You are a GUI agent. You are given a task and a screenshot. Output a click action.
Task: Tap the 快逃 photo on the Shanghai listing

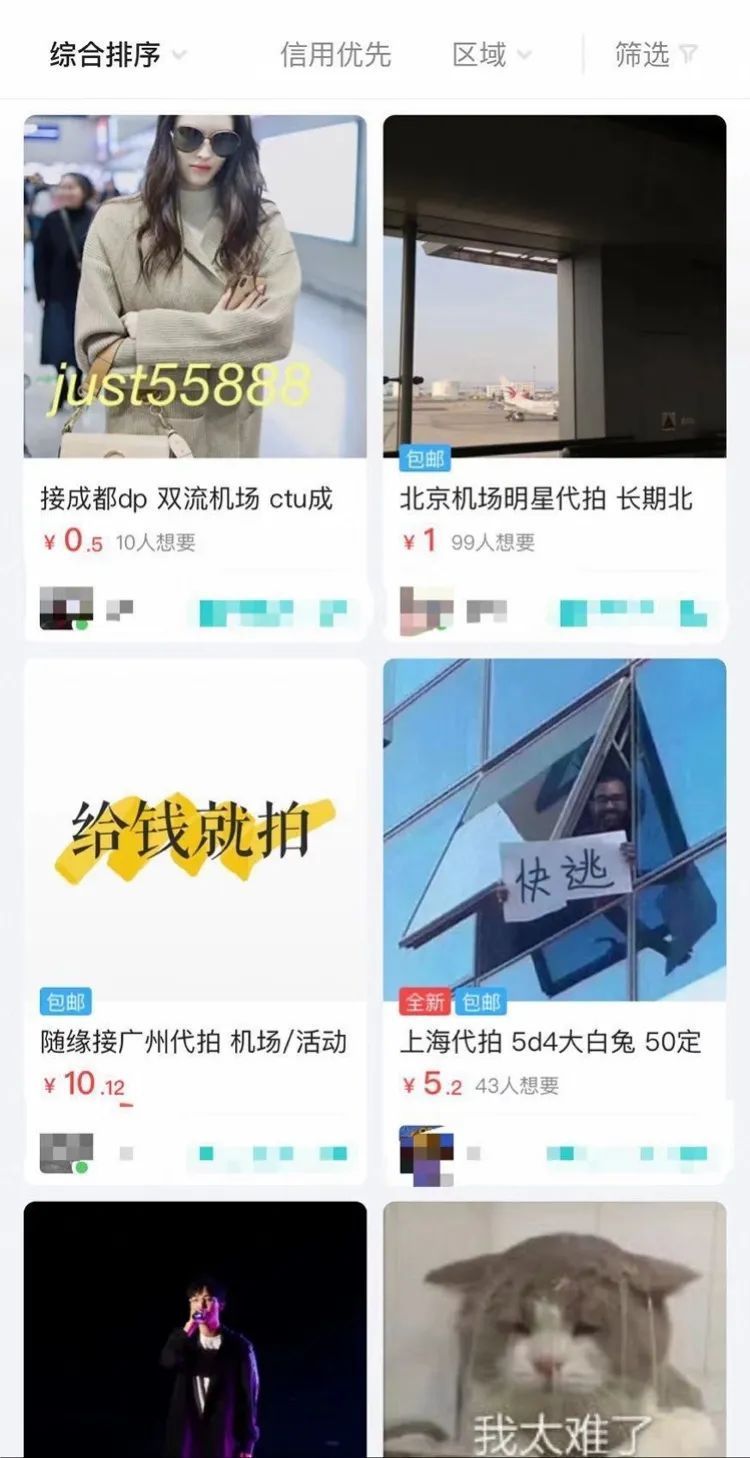tap(555, 820)
